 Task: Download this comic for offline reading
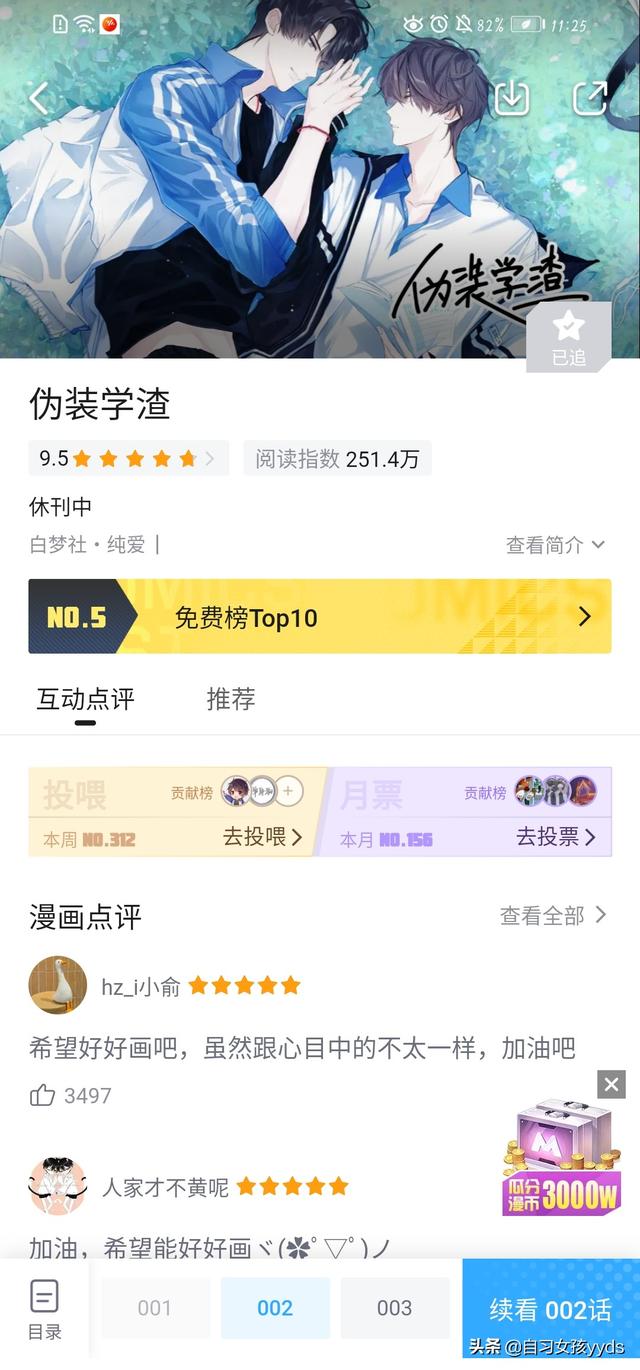tap(511, 97)
